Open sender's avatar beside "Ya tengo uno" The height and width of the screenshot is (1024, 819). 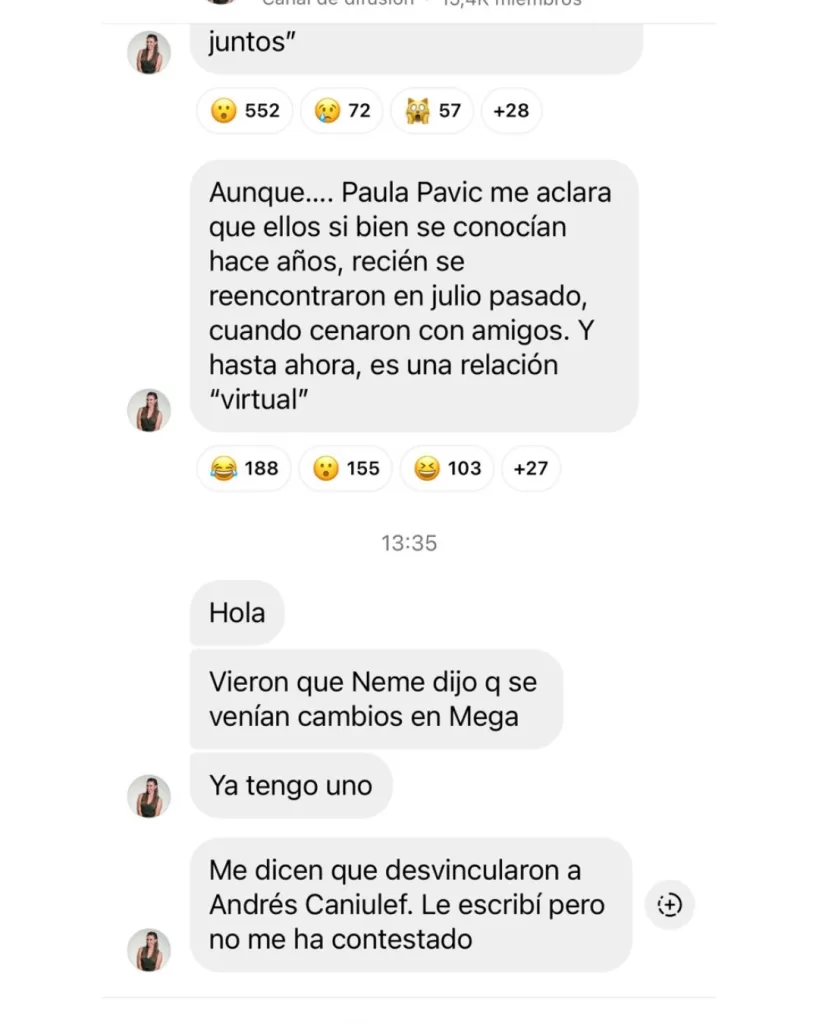(149, 796)
